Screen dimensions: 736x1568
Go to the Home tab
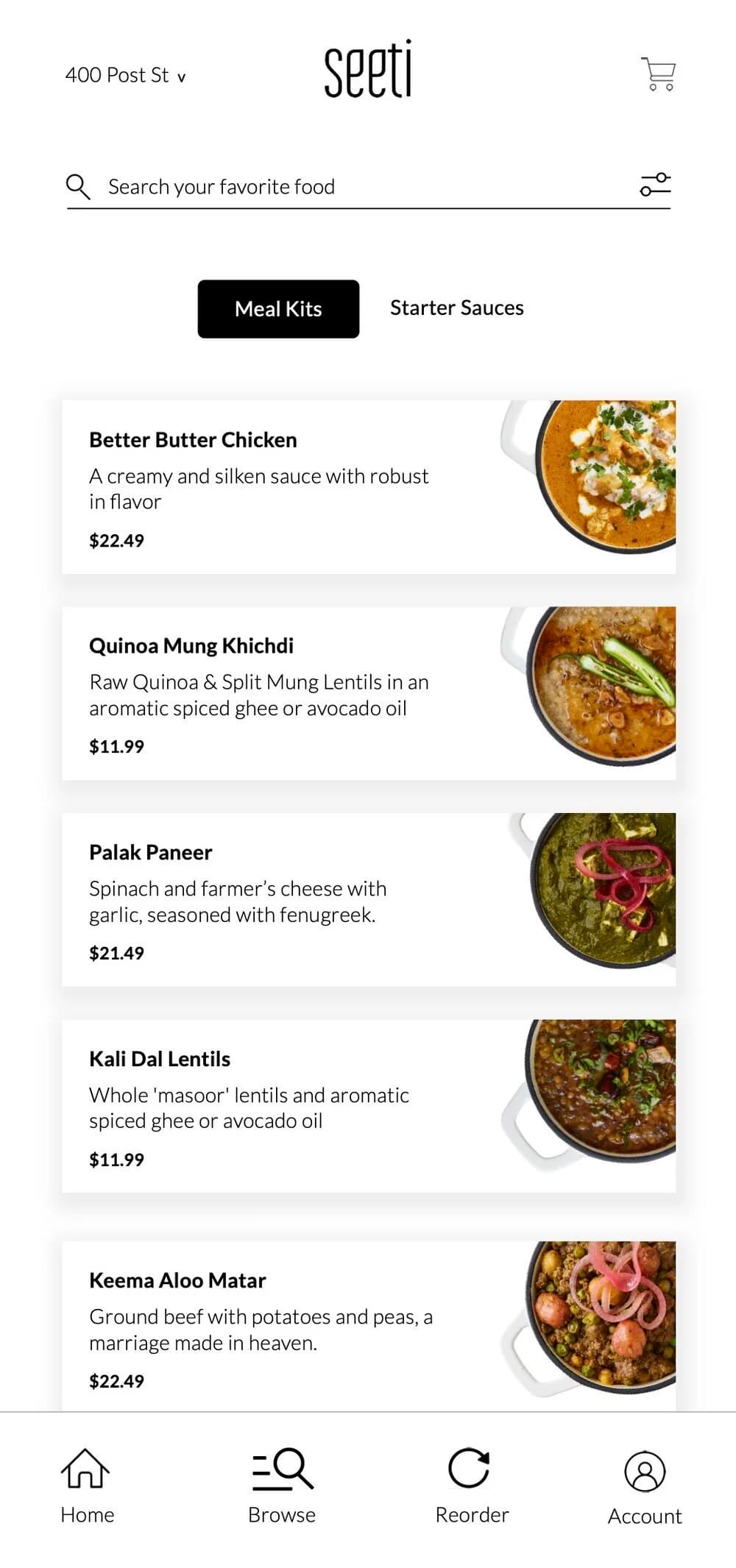87,1486
